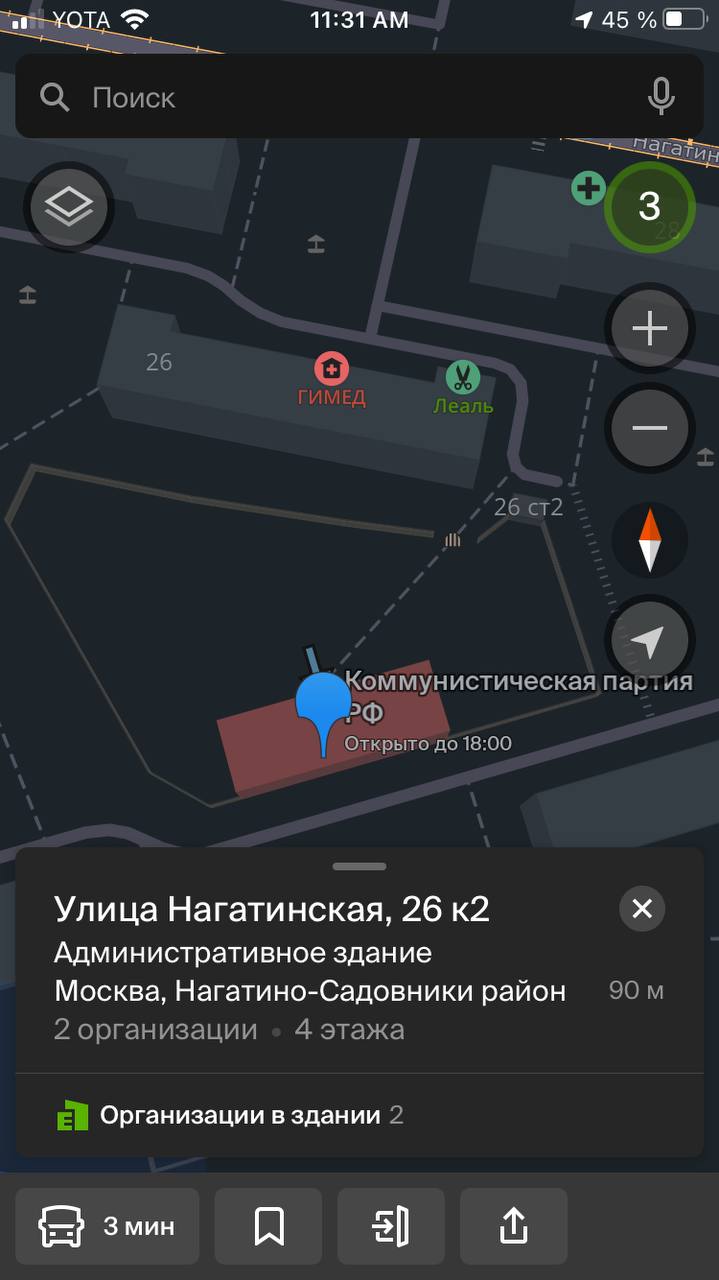The height and width of the screenshot is (1280, 719).
Task: Tap the Поиск search field
Action: click(x=340, y=97)
